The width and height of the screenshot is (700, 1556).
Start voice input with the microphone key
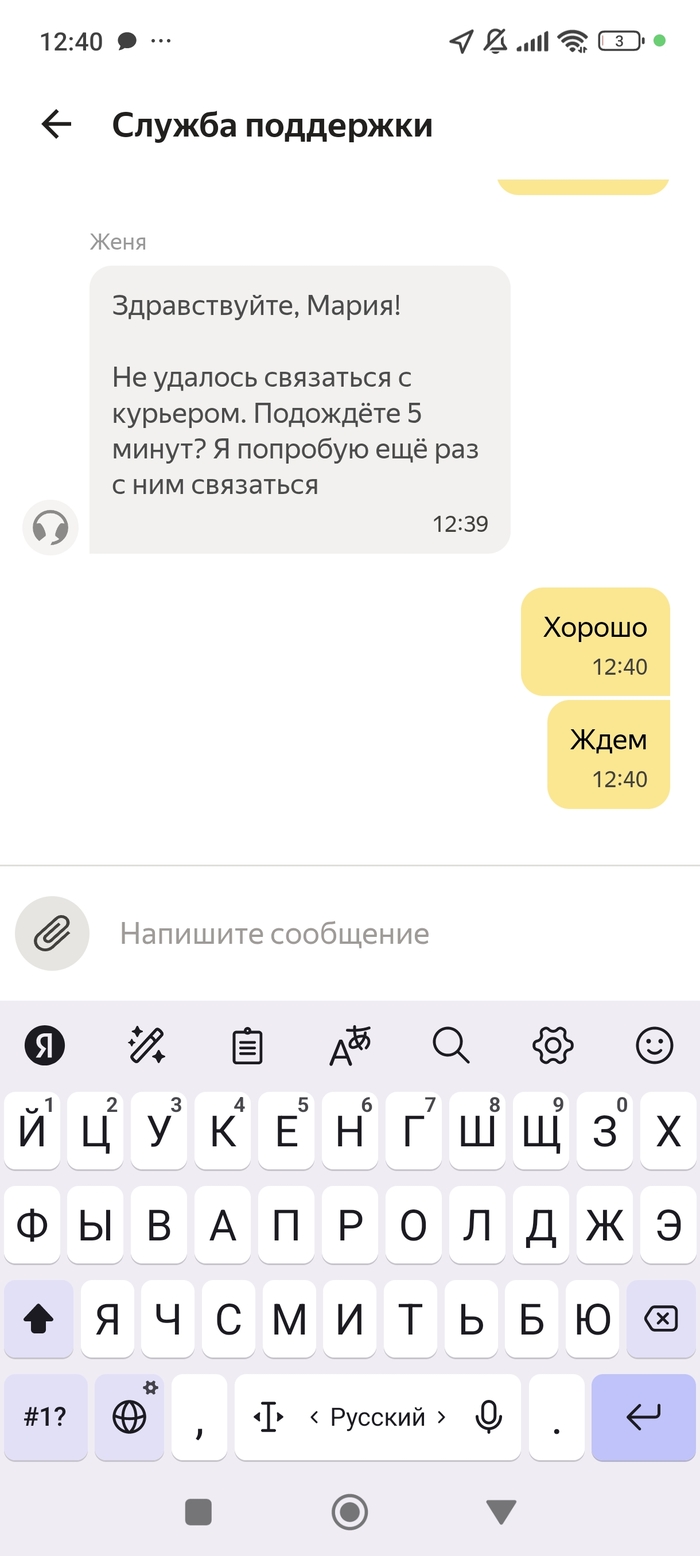click(488, 1417)
